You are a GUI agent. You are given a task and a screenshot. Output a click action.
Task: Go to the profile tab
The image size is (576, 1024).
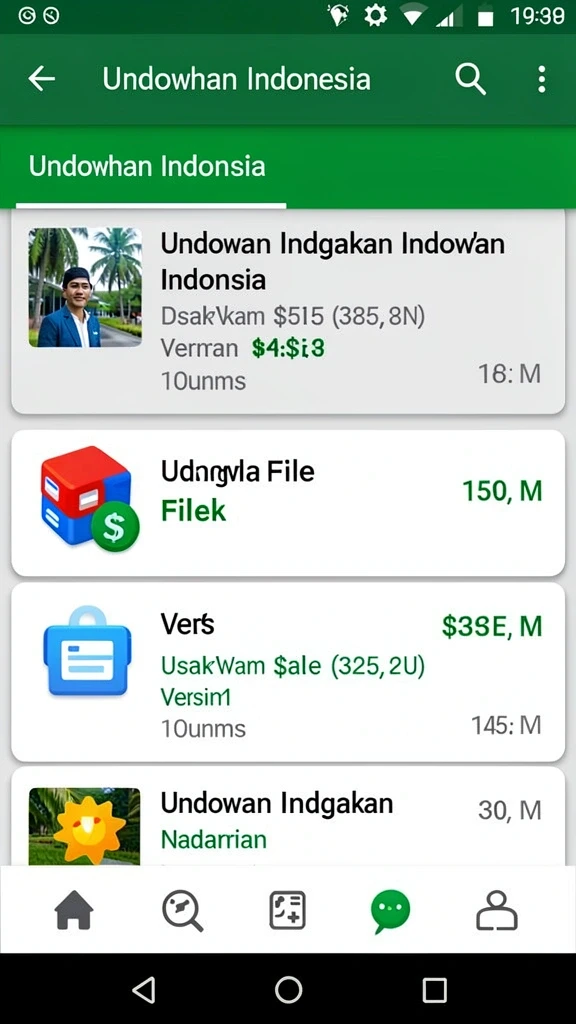[x=497, y=910]
